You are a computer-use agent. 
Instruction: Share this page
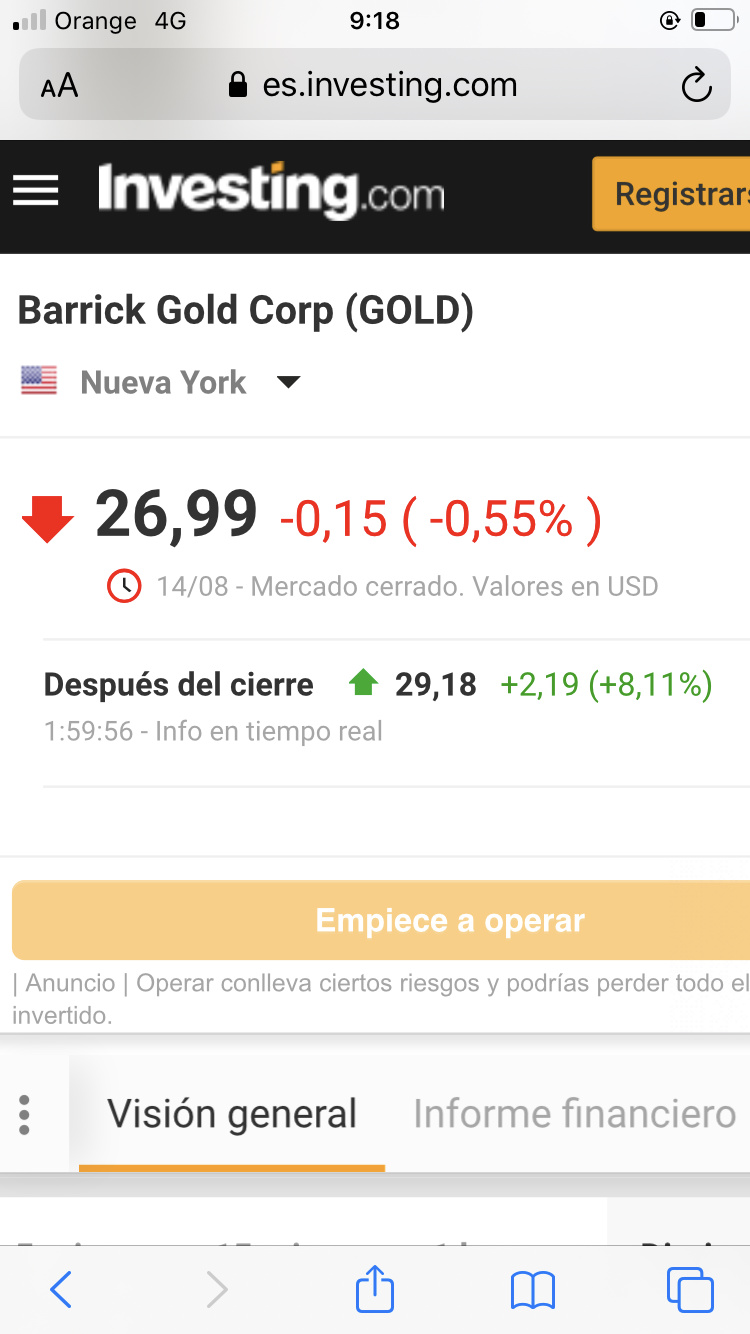pyautogui.click(x=375, y=1288)
